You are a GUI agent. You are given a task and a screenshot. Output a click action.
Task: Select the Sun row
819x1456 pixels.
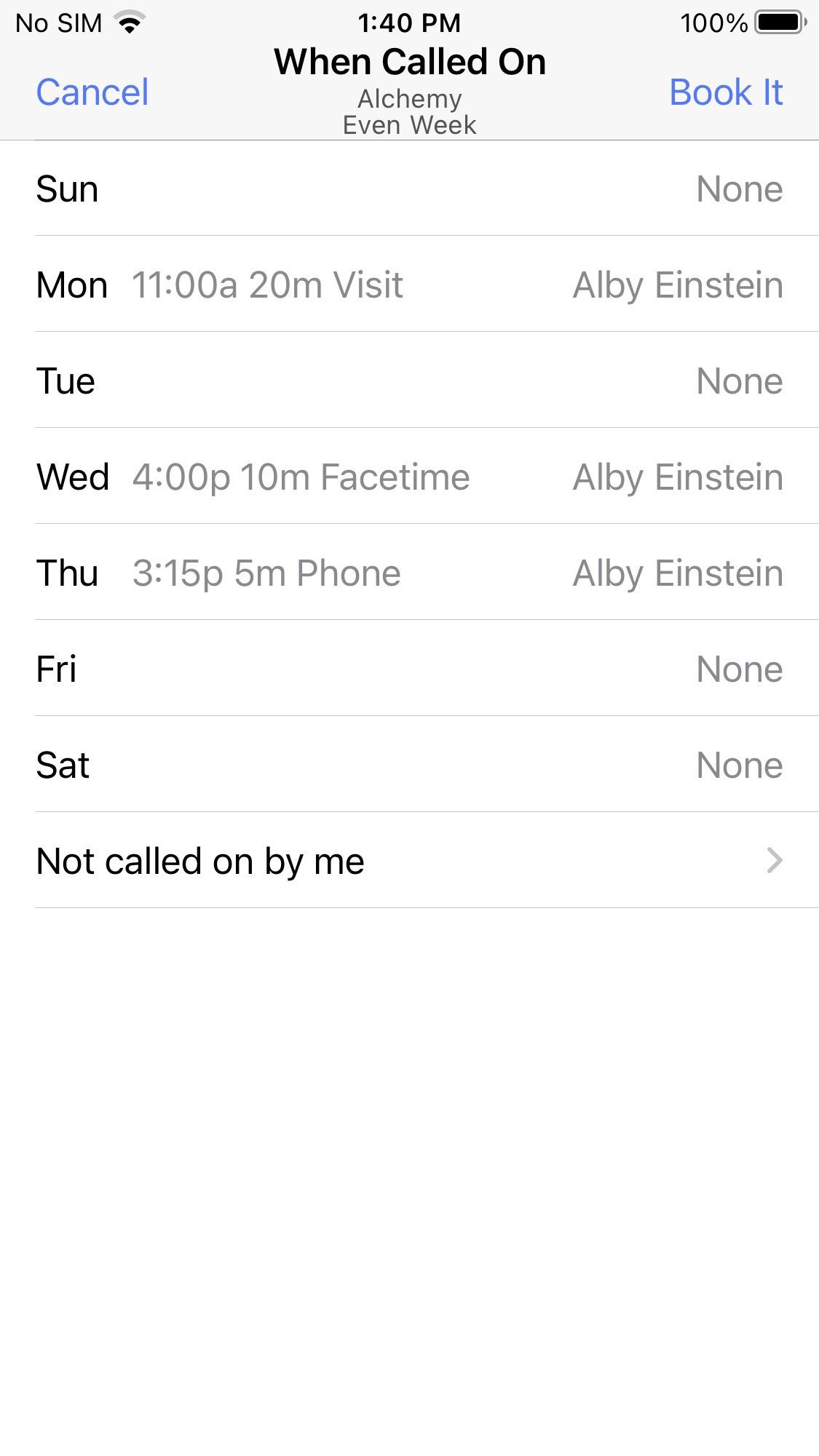point(409,189)
